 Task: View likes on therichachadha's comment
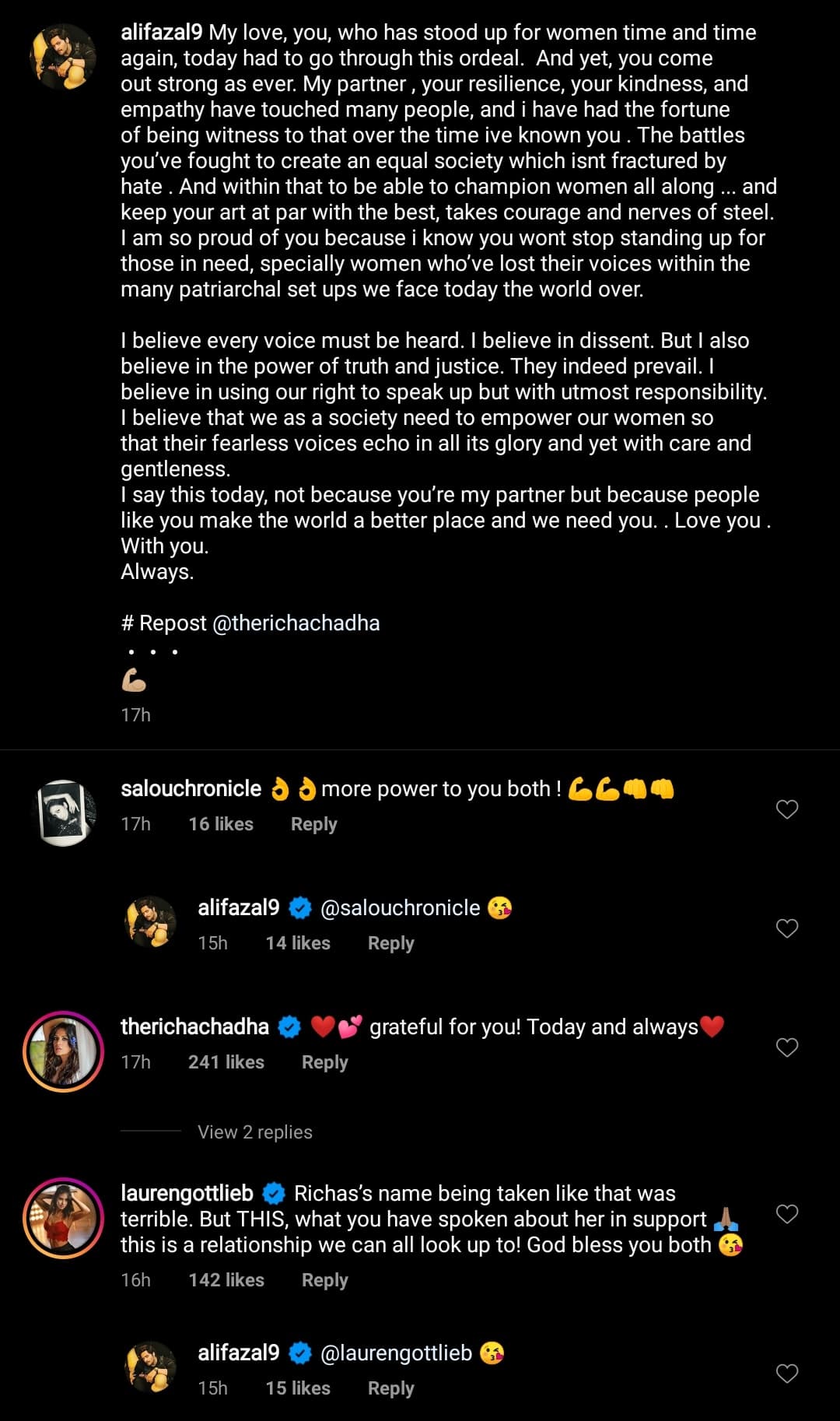coord(226,1062)
